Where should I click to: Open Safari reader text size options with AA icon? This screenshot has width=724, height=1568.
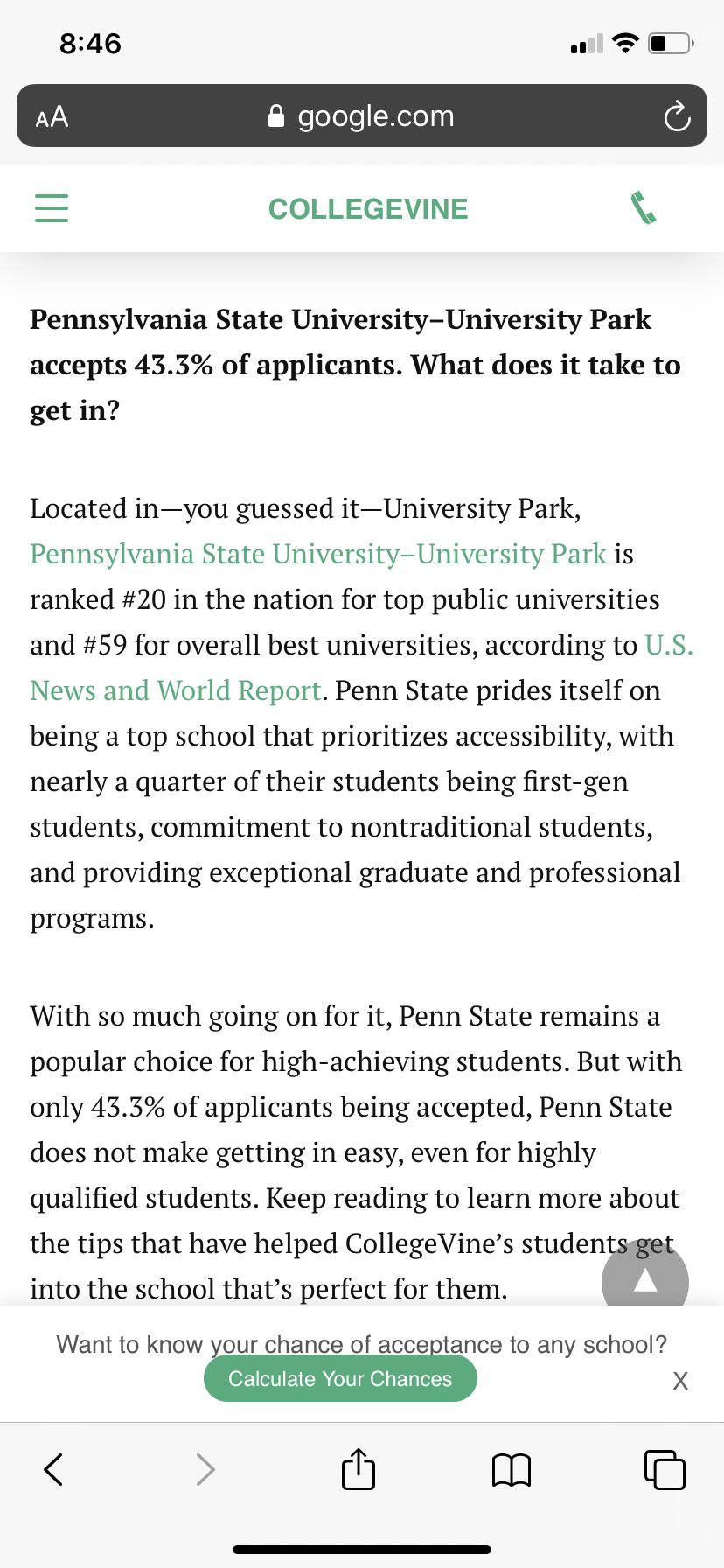click(x=52, y=115)
